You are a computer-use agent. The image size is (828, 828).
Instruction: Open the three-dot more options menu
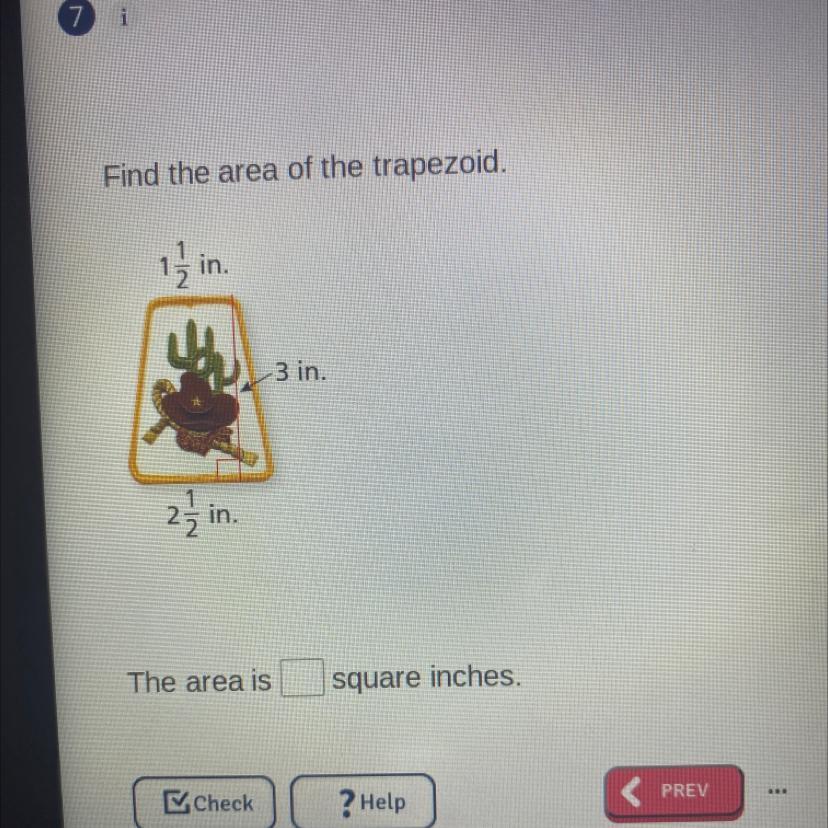point(777,791)
